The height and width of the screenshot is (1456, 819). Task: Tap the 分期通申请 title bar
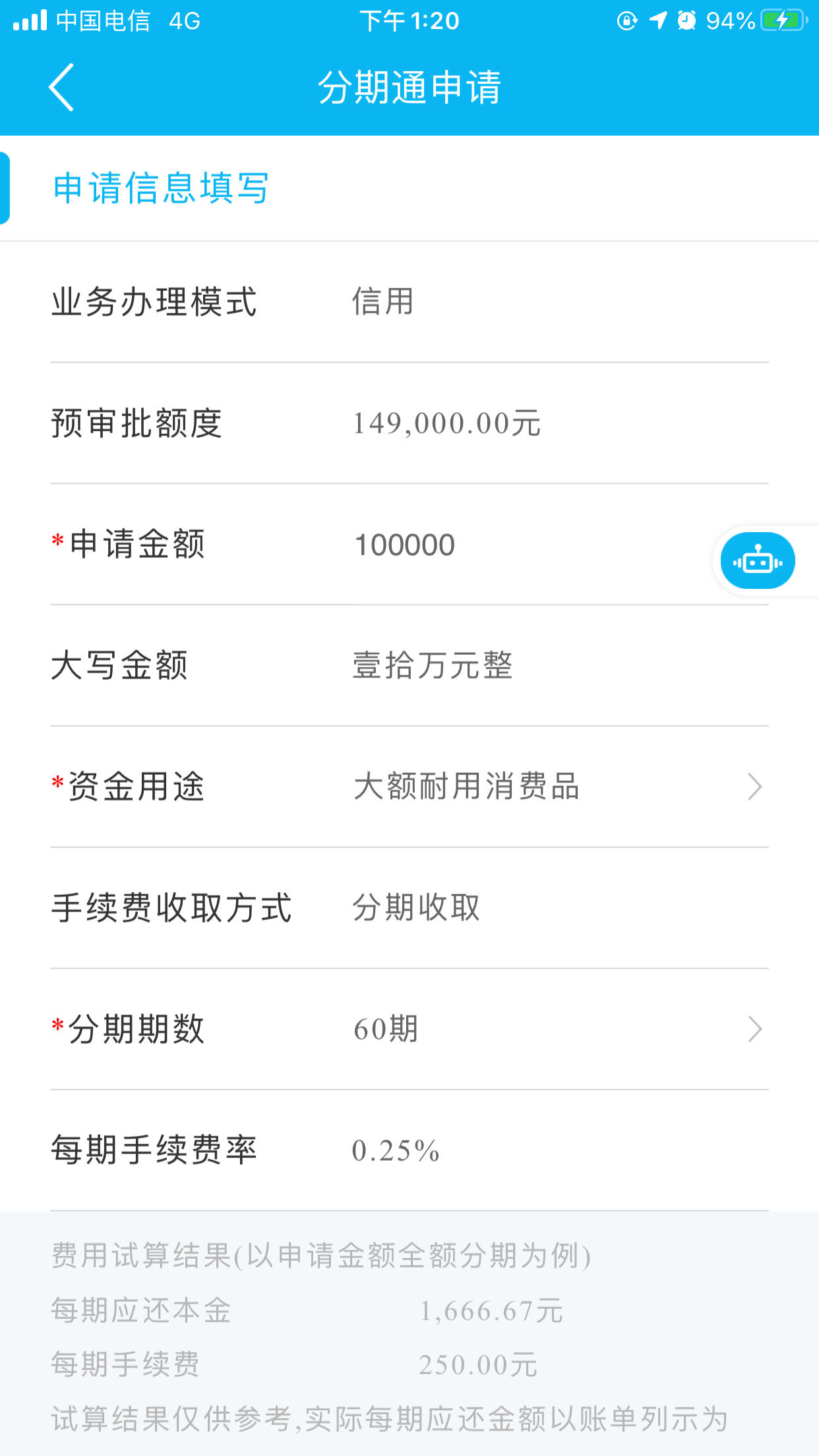(409, 88)
